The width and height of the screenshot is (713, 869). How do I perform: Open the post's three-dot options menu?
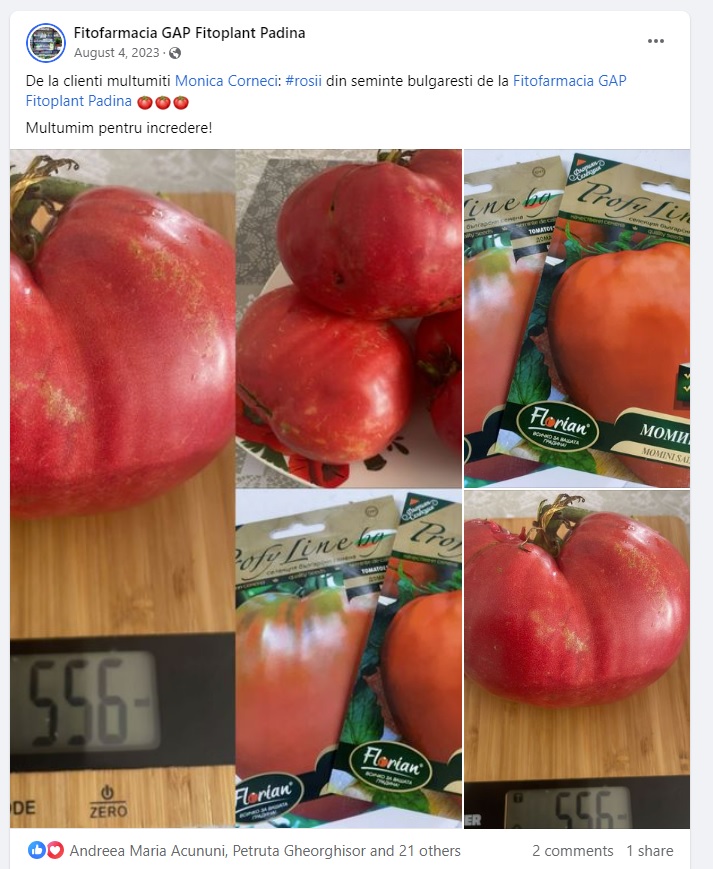coord(656,41)
